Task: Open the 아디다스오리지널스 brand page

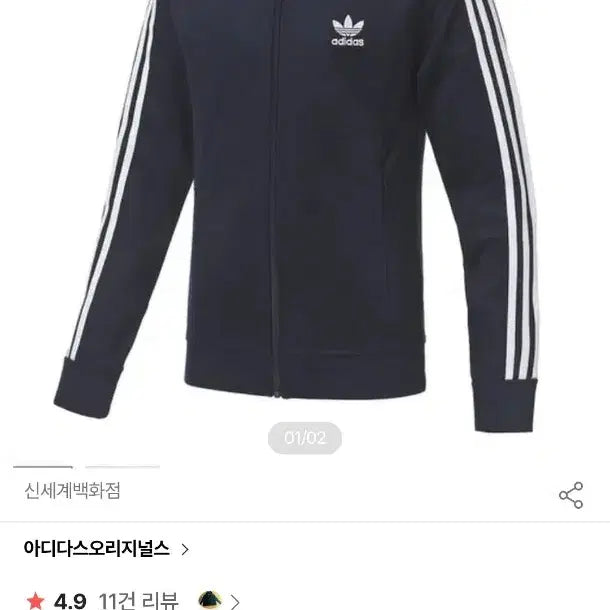Action: (106, 549)
